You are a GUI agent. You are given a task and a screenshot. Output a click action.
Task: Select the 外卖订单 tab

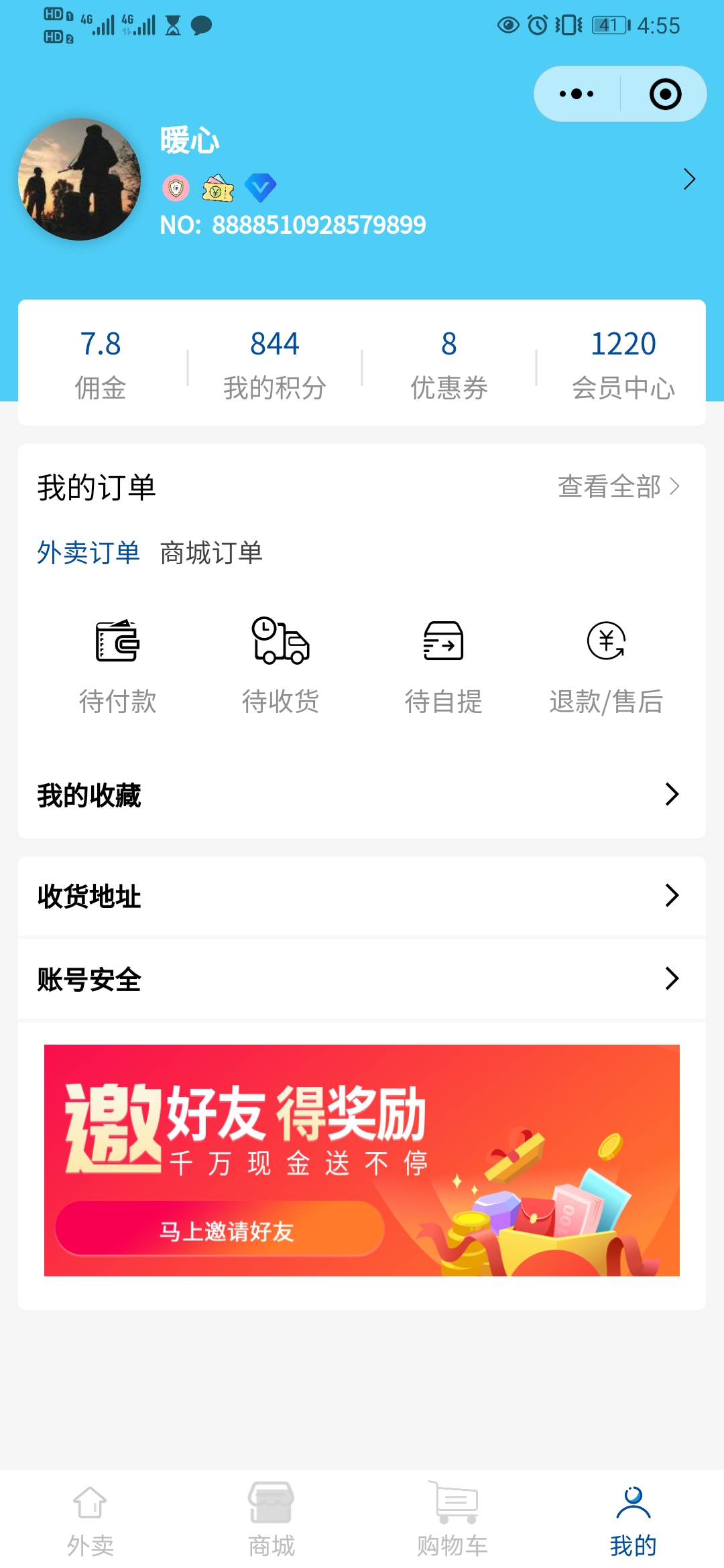(x=88, y=553)
